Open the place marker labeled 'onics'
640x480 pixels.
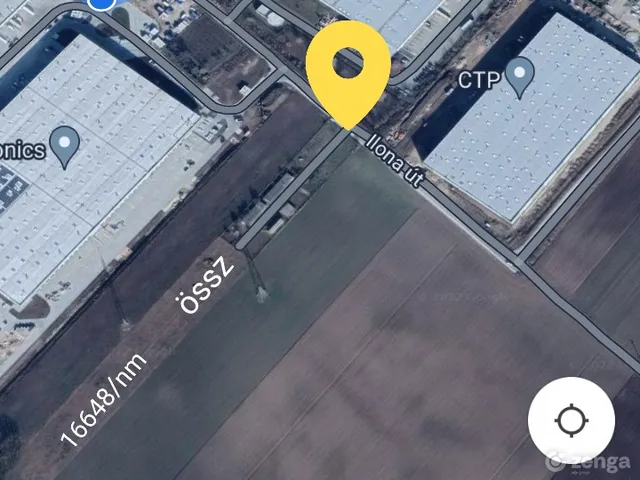pos(65,146)
